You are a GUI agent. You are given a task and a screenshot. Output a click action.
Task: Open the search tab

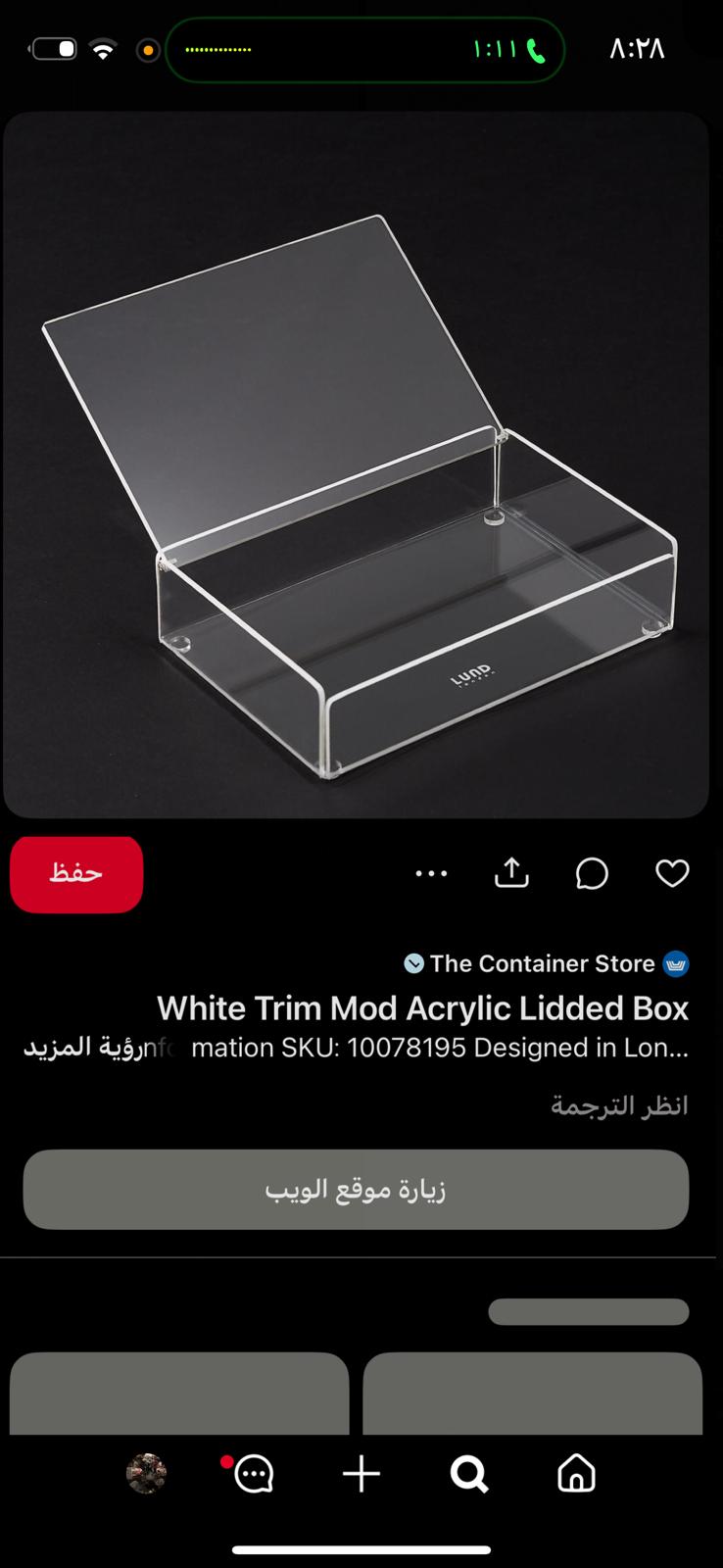(x=469, y=1473)
